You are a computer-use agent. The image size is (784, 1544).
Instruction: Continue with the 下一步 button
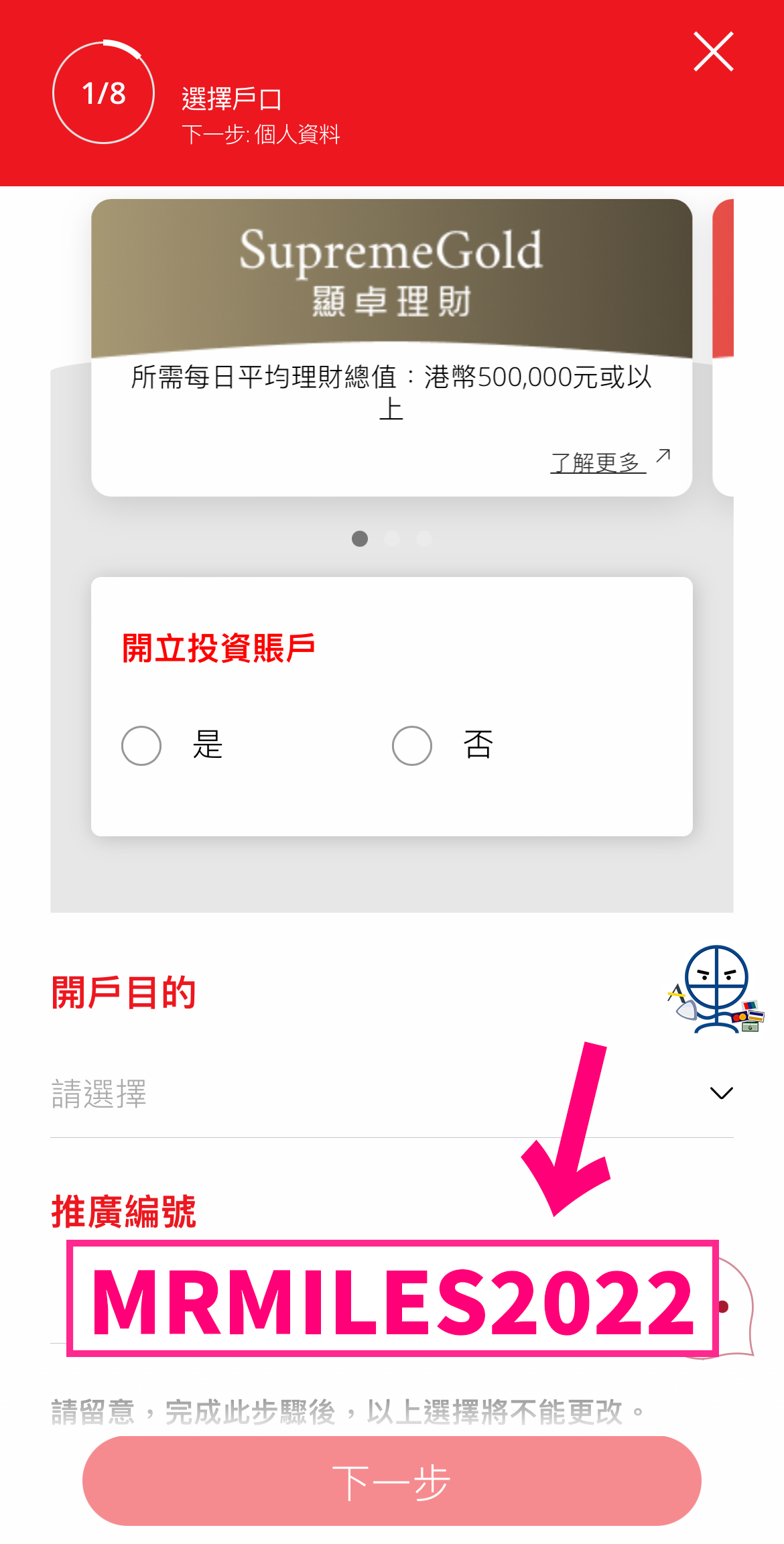click(x=391, y=1481)
